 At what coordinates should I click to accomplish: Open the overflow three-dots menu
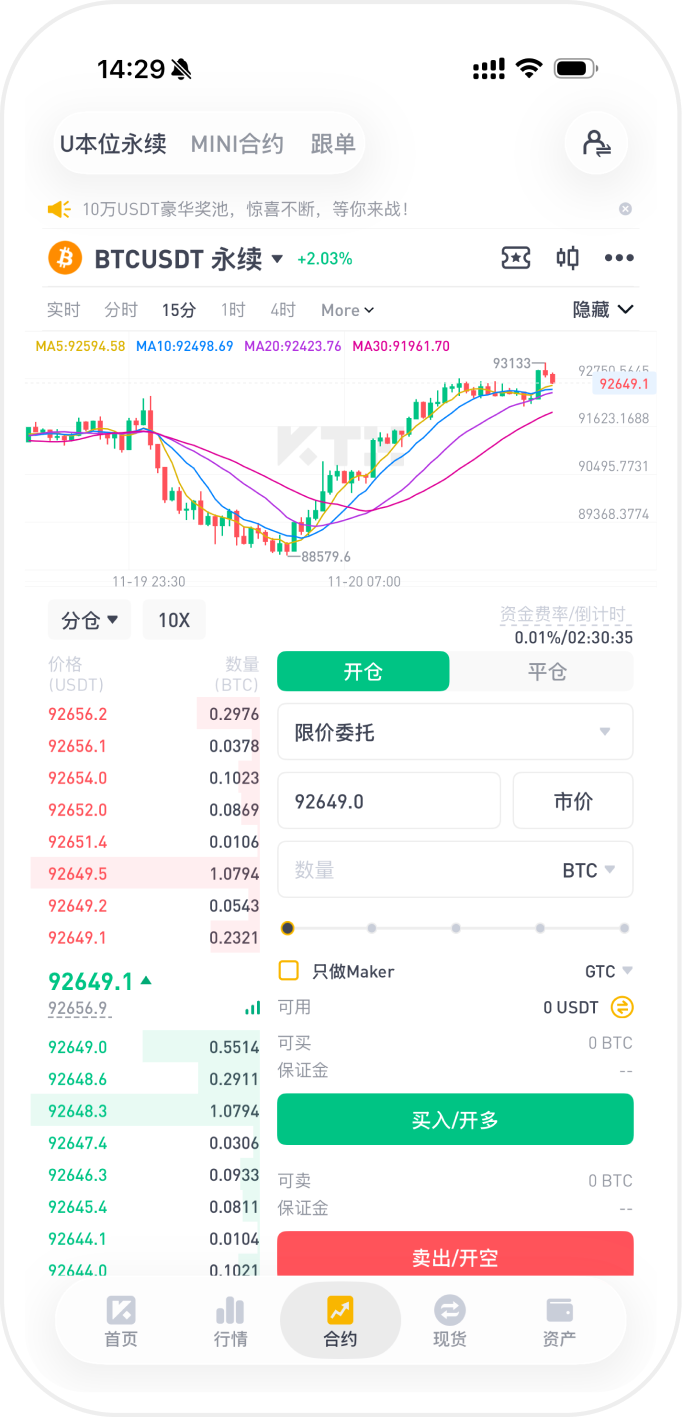pyautogui.click(x=619, y=258)
